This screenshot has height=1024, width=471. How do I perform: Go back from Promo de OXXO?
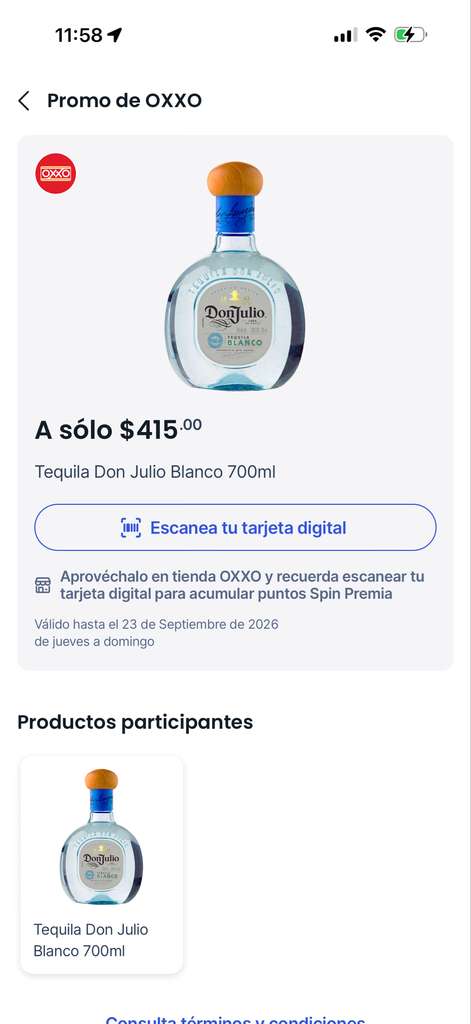tap(24, 101)
